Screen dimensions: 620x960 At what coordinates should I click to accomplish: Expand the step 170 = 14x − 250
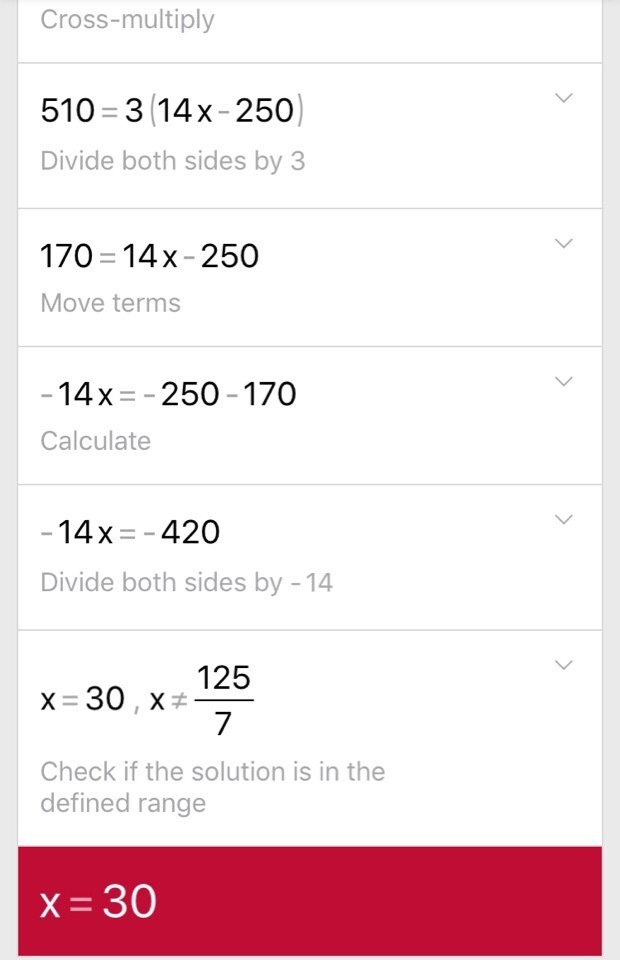click(564, 244)
